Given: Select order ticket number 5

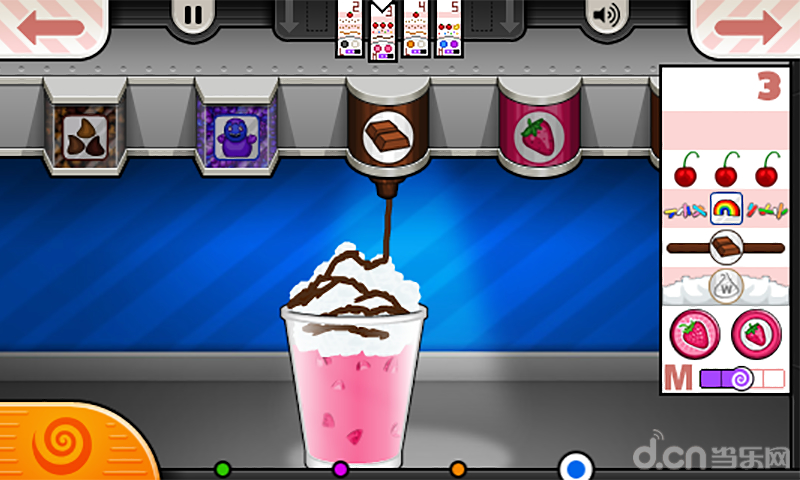Looking at the screenshot, I should click(x=449, y=28).
